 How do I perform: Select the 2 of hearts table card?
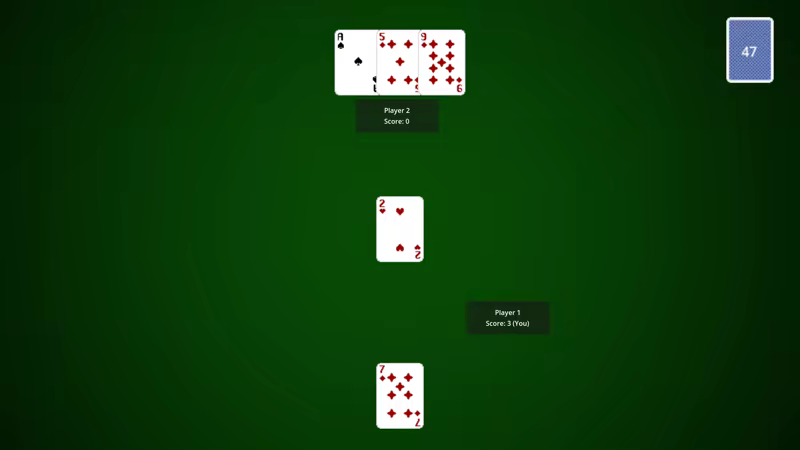[399, 229]
